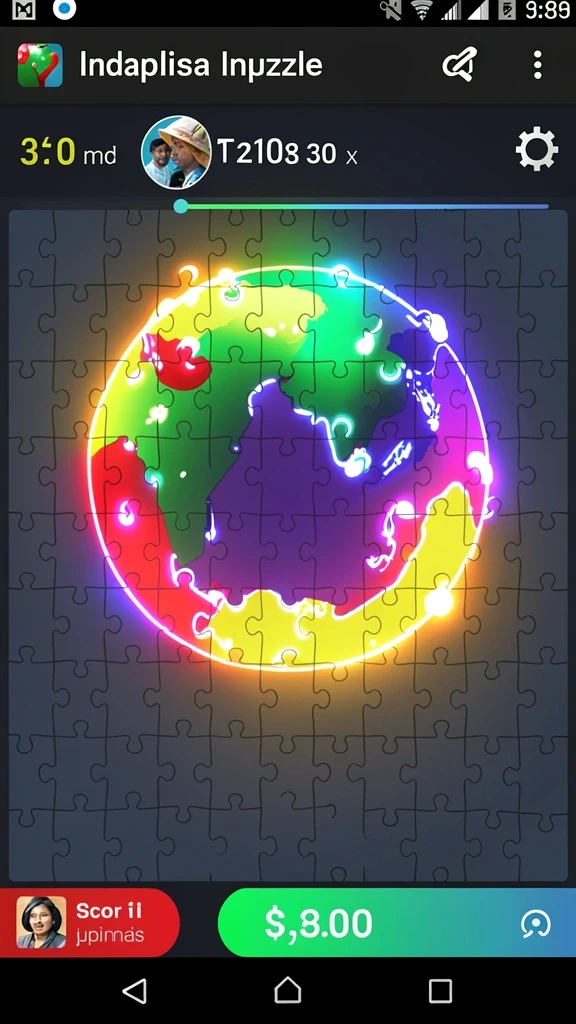The width and height of the screenshot is (576, 1024).
Task: Open recent apps
Action: click(x=440, y=991)
